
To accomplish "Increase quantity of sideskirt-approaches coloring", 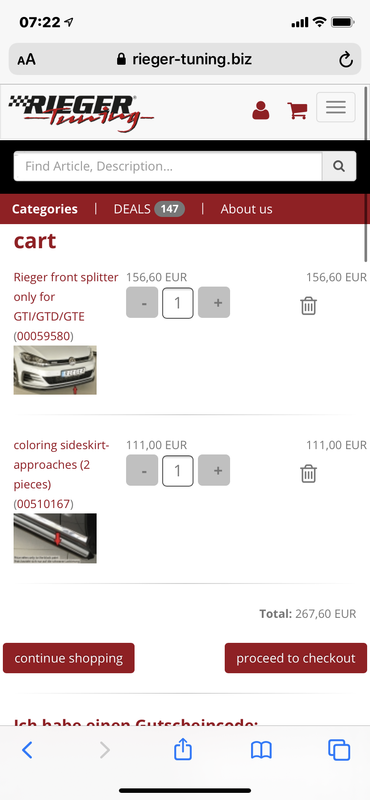I will (x=214, y=470).
